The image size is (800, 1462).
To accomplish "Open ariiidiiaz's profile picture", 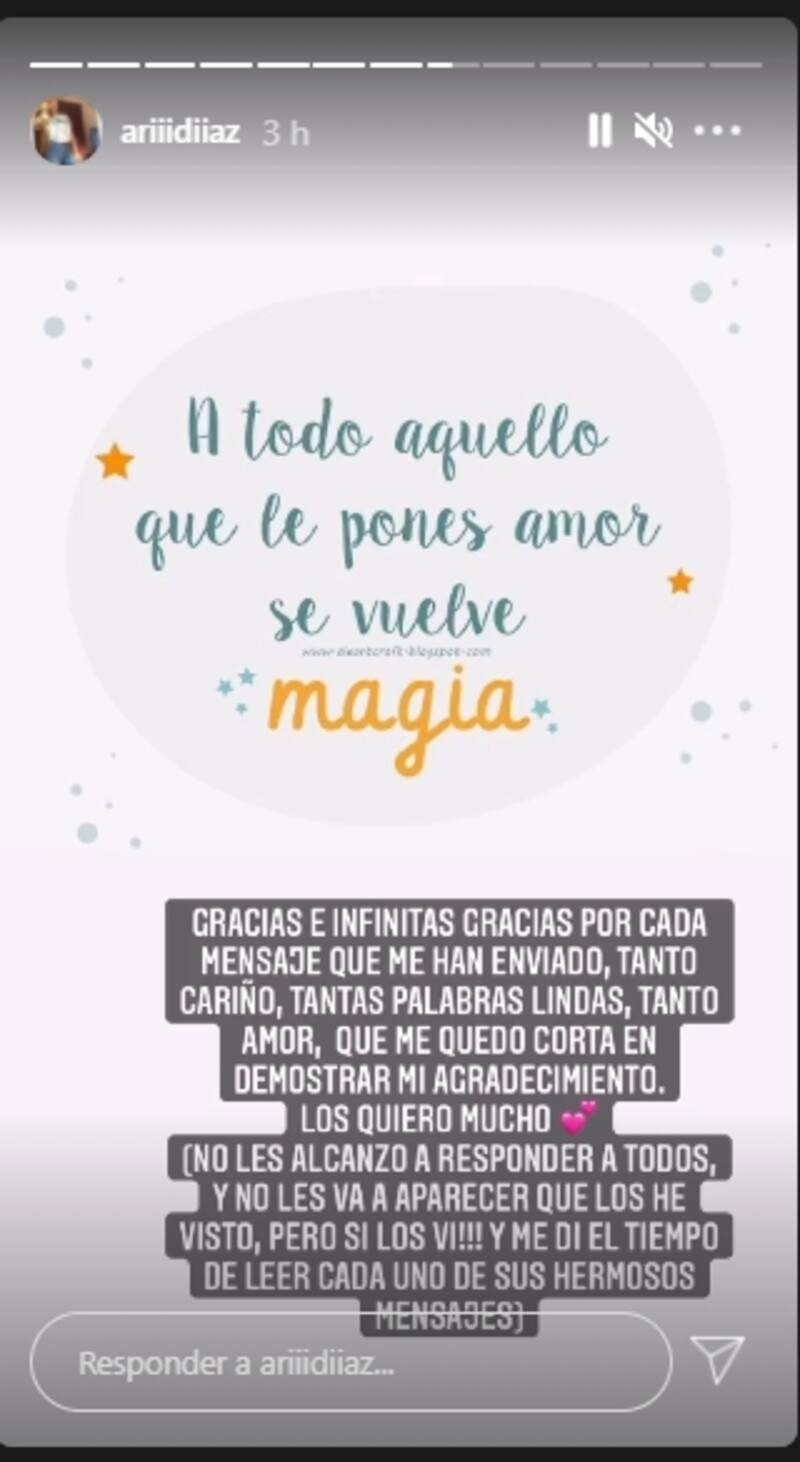I will coord(67,131).
